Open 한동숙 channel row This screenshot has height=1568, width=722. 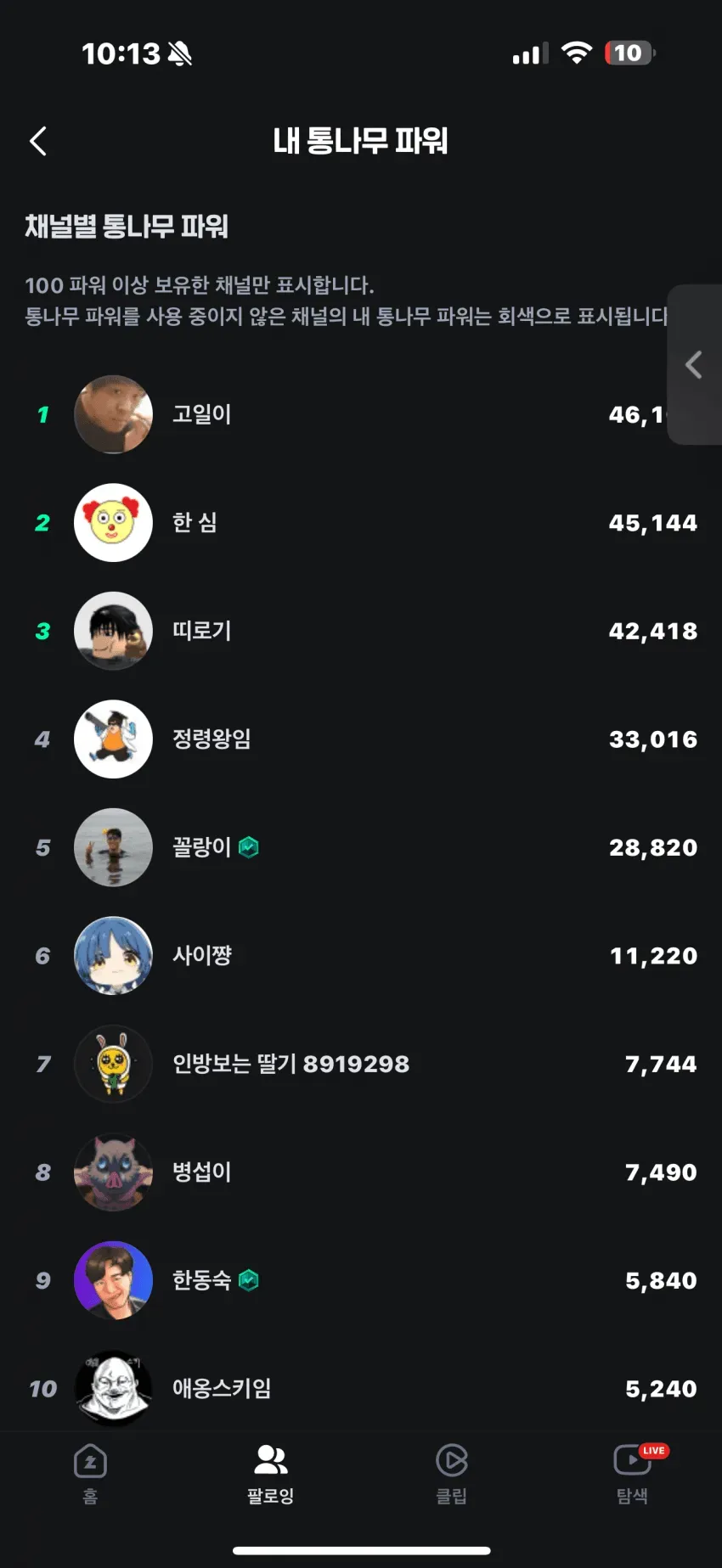click(x=361, y=1280)
